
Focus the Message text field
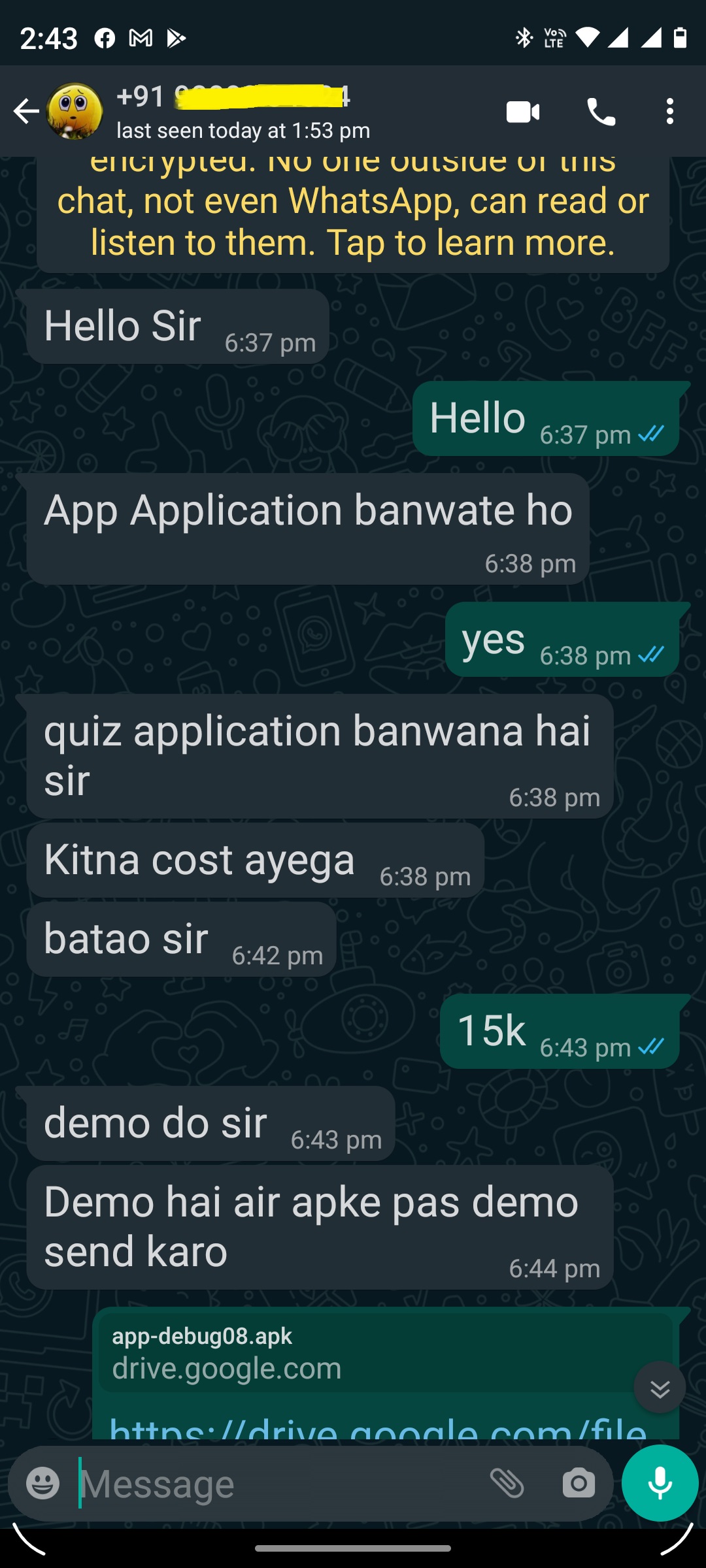275,1484
